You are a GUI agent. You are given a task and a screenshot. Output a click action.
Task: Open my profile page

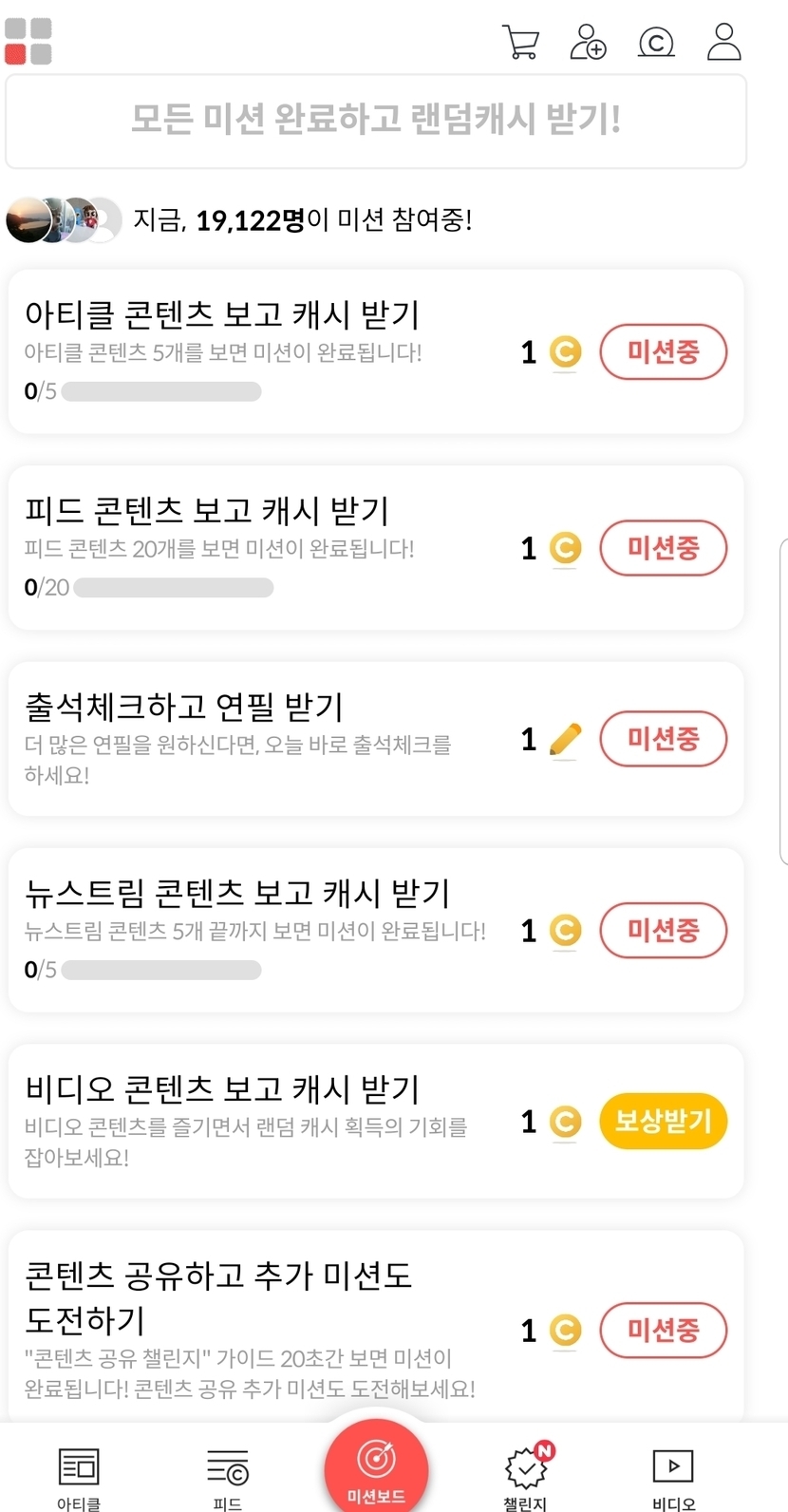pos(723,42)
